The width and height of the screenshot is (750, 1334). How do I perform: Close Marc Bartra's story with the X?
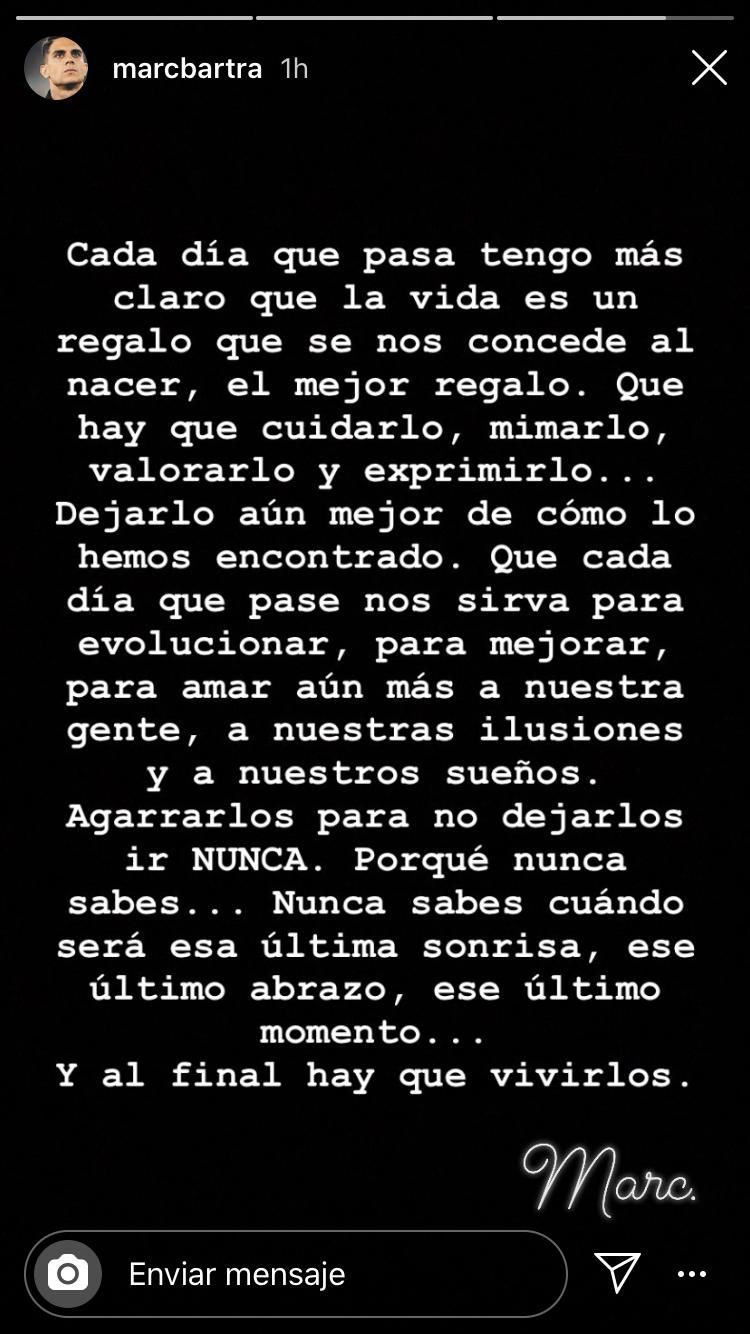tap(709, 68)
